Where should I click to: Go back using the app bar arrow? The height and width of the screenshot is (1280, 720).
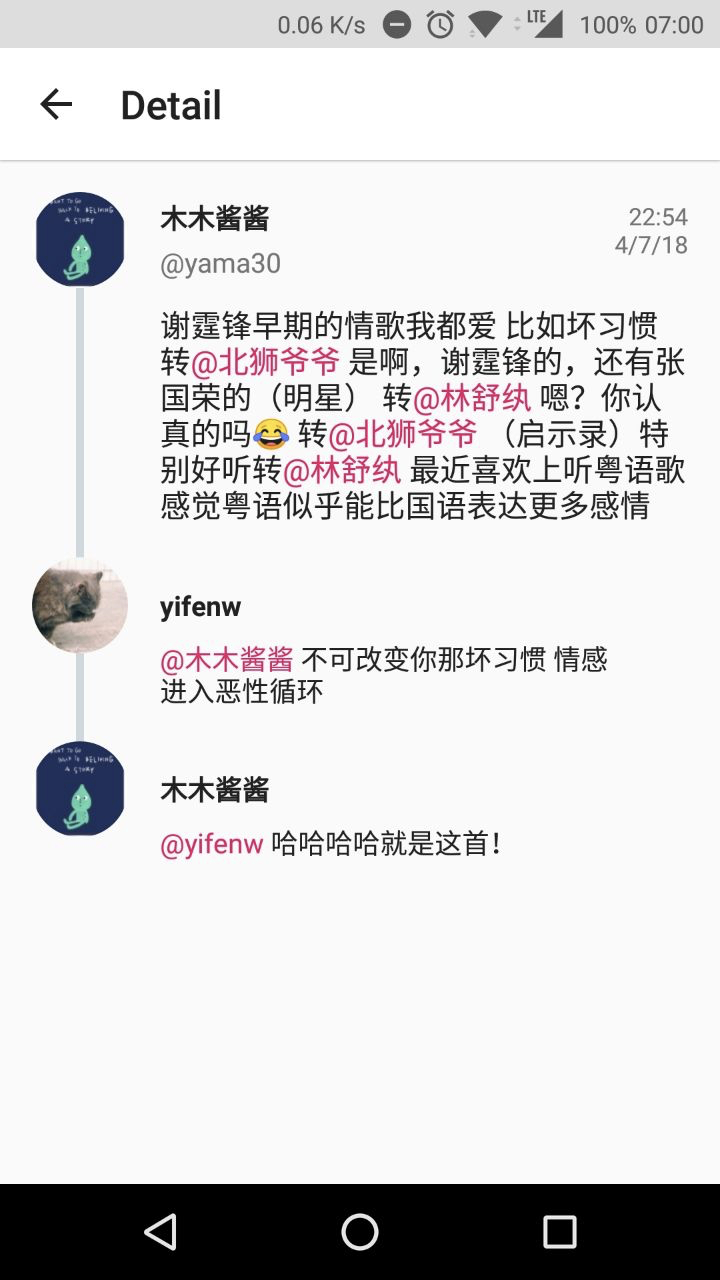(56, 105)
